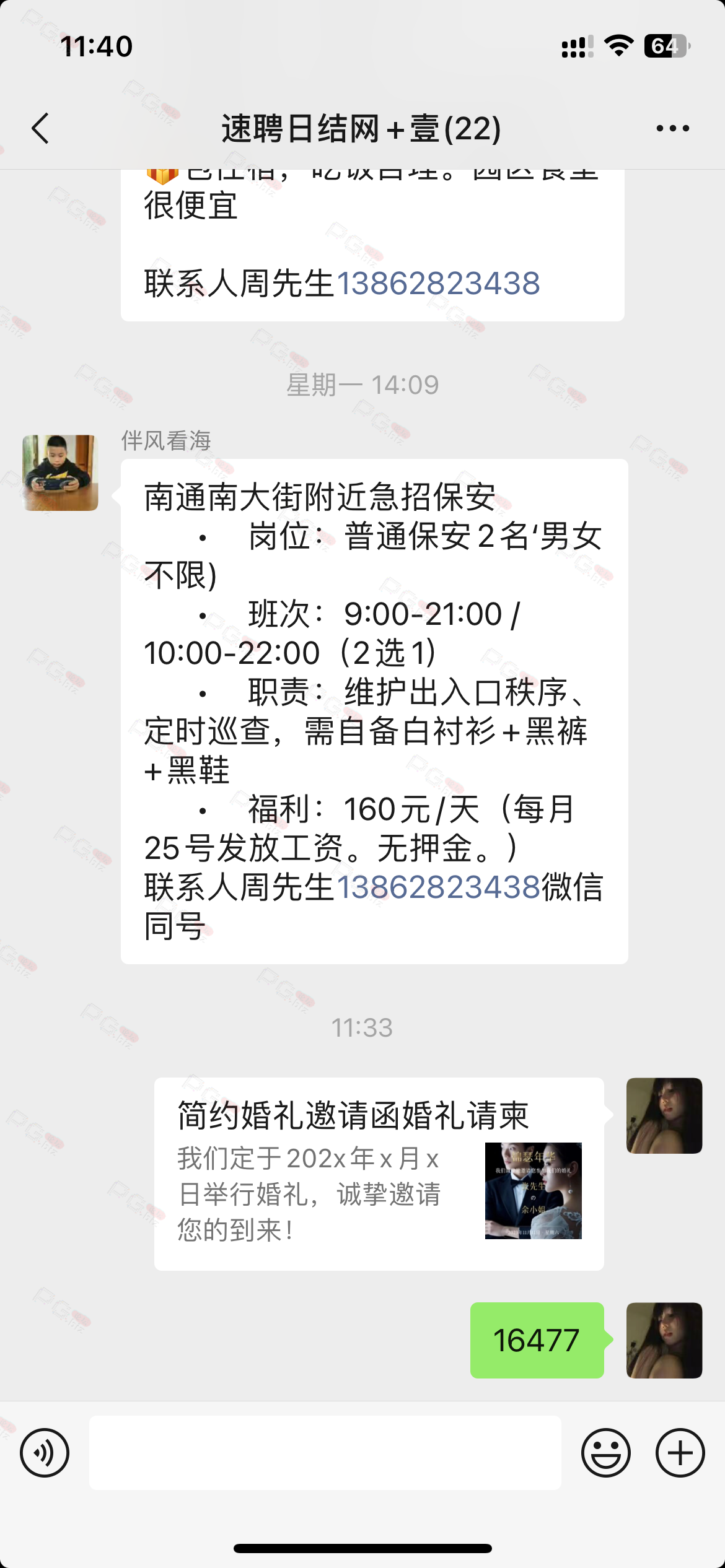The image size is (725, 1568).
Task: Open the plus attachments menu
Action: point(680,1453)
